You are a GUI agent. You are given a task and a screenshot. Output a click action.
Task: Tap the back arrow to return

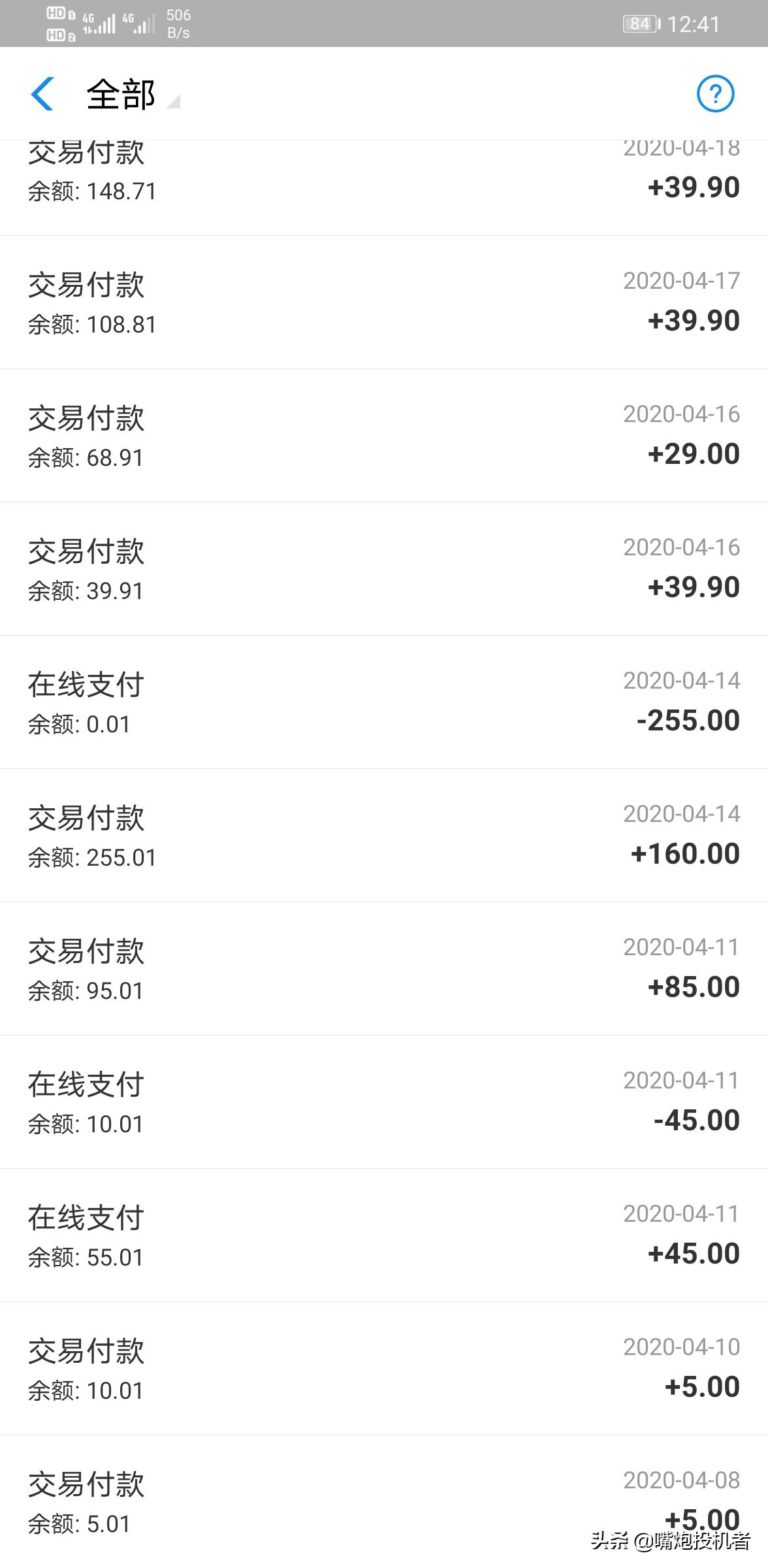pyautogui.click(x=42, y=95)
